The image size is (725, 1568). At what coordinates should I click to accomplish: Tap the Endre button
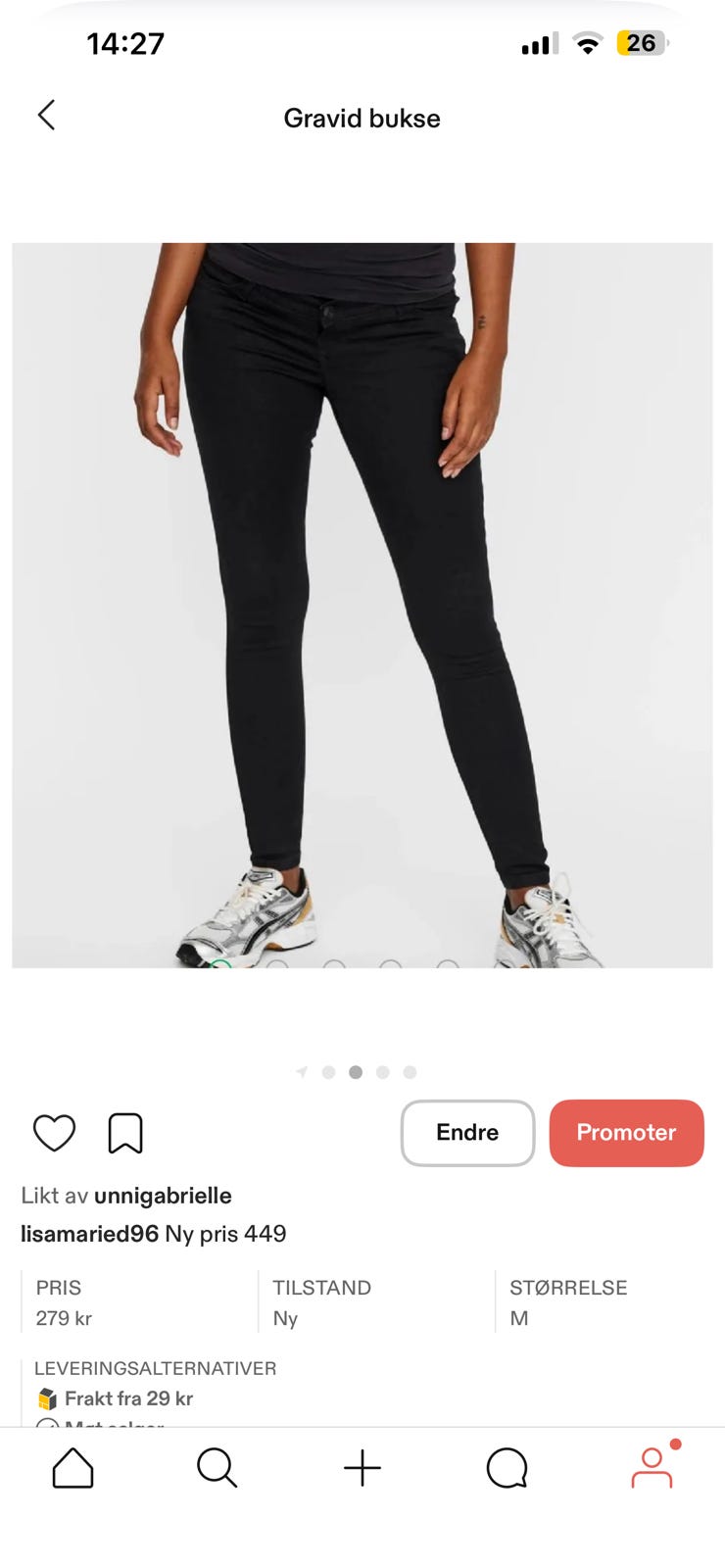pyautogui.click(x=467, y=1133)
